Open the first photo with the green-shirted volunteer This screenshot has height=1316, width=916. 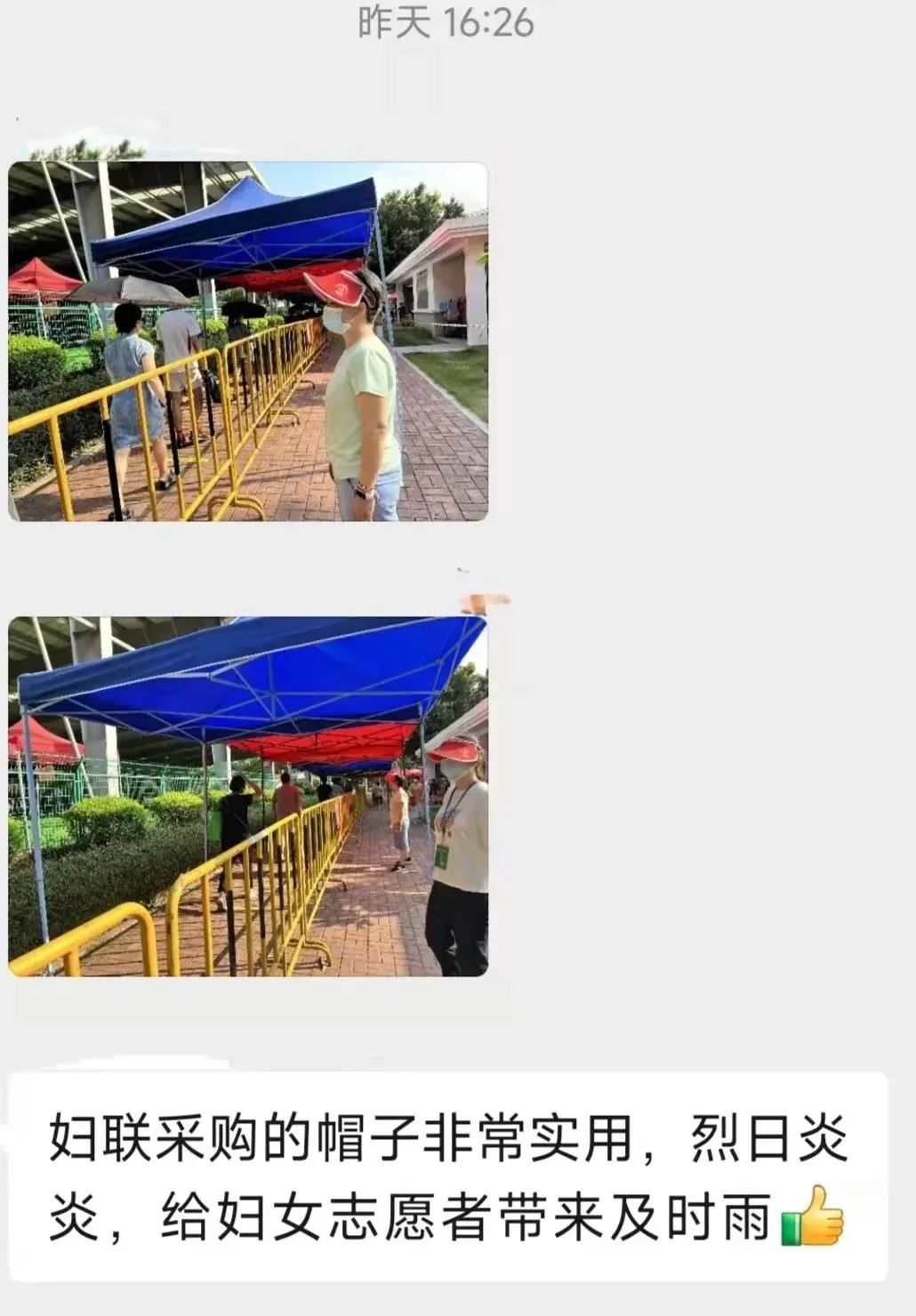pyautogui.click(x=248, y=341)
